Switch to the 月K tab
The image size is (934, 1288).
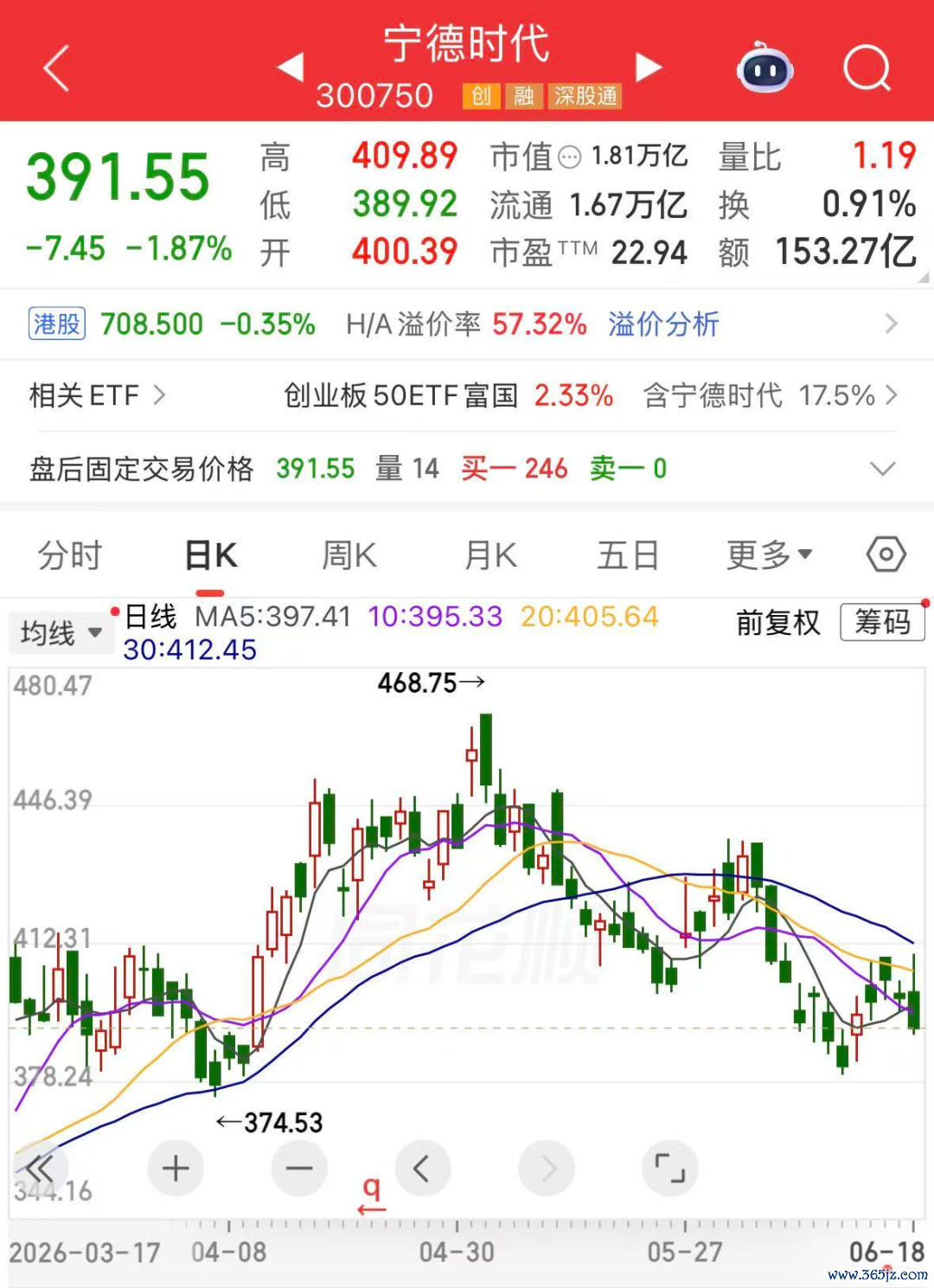[x=490, y=555]
